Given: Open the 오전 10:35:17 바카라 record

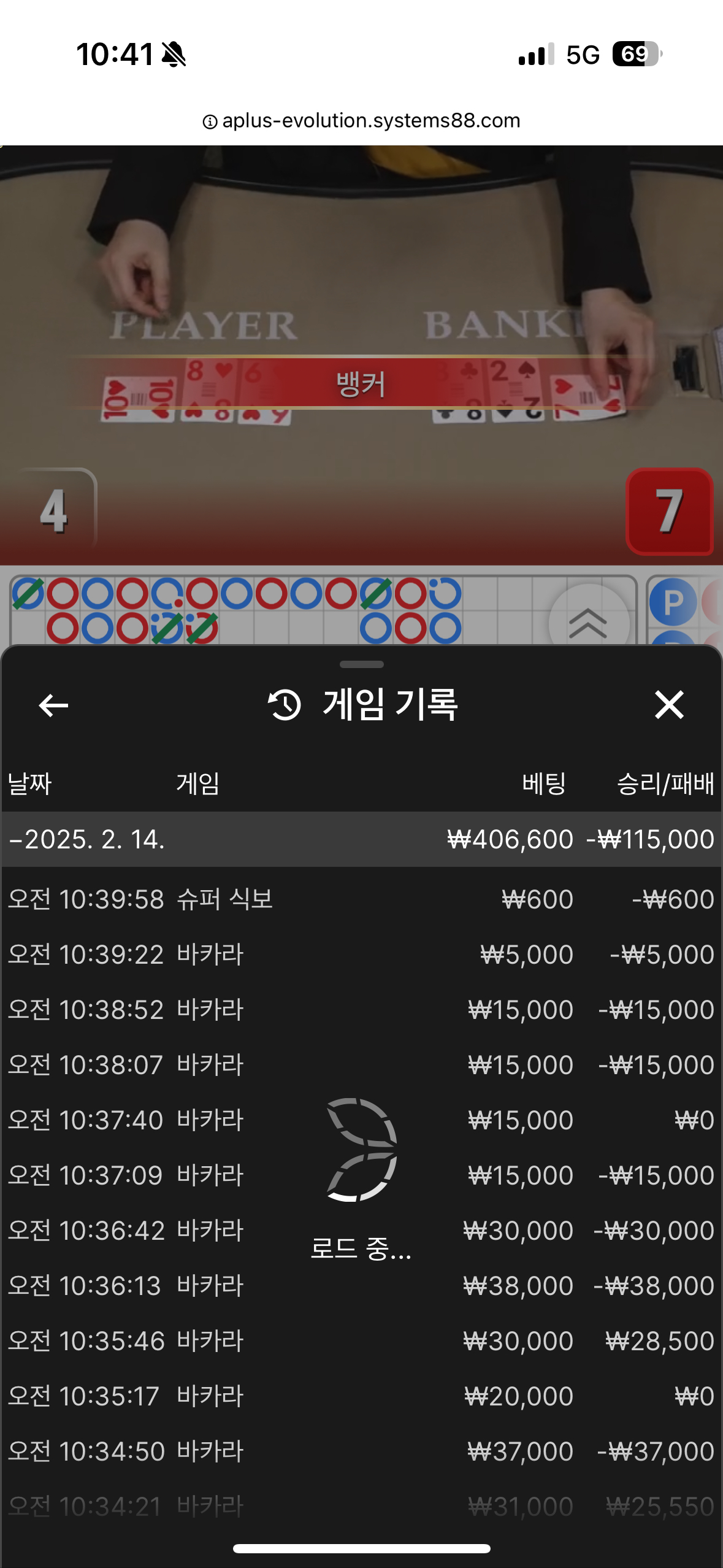Looking at the screenshot, I should click(361, 1396).
